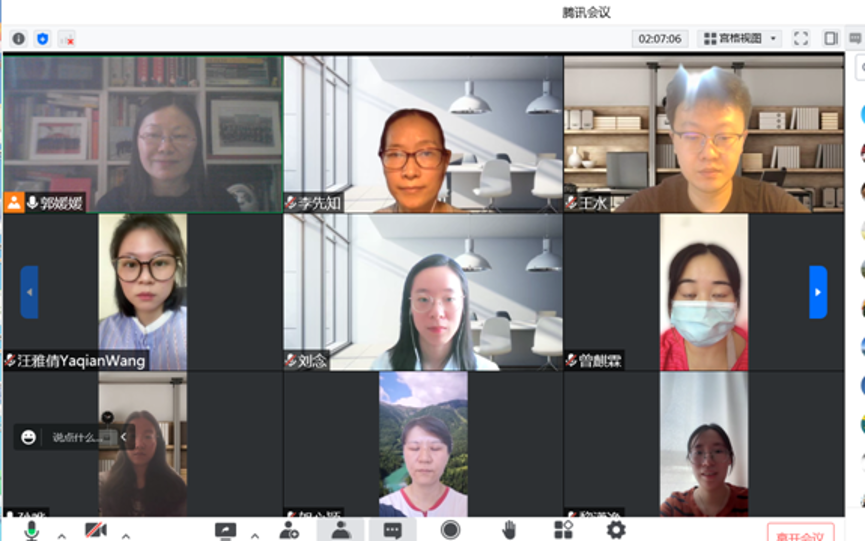Open the apps grid in the toolbar
The width and height of the screenshot is (866, 541).
point(563,530)
